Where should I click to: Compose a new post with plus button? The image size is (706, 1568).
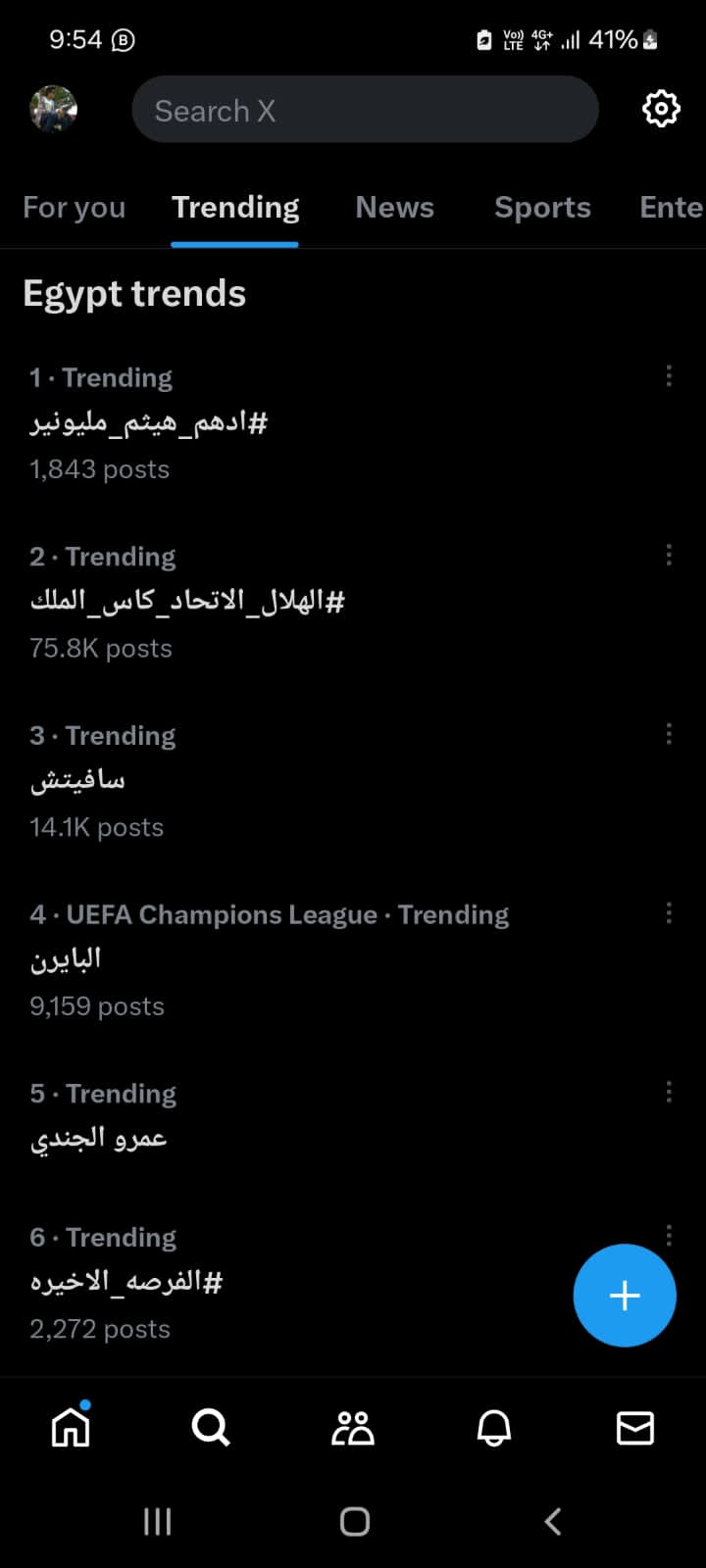625,1296
